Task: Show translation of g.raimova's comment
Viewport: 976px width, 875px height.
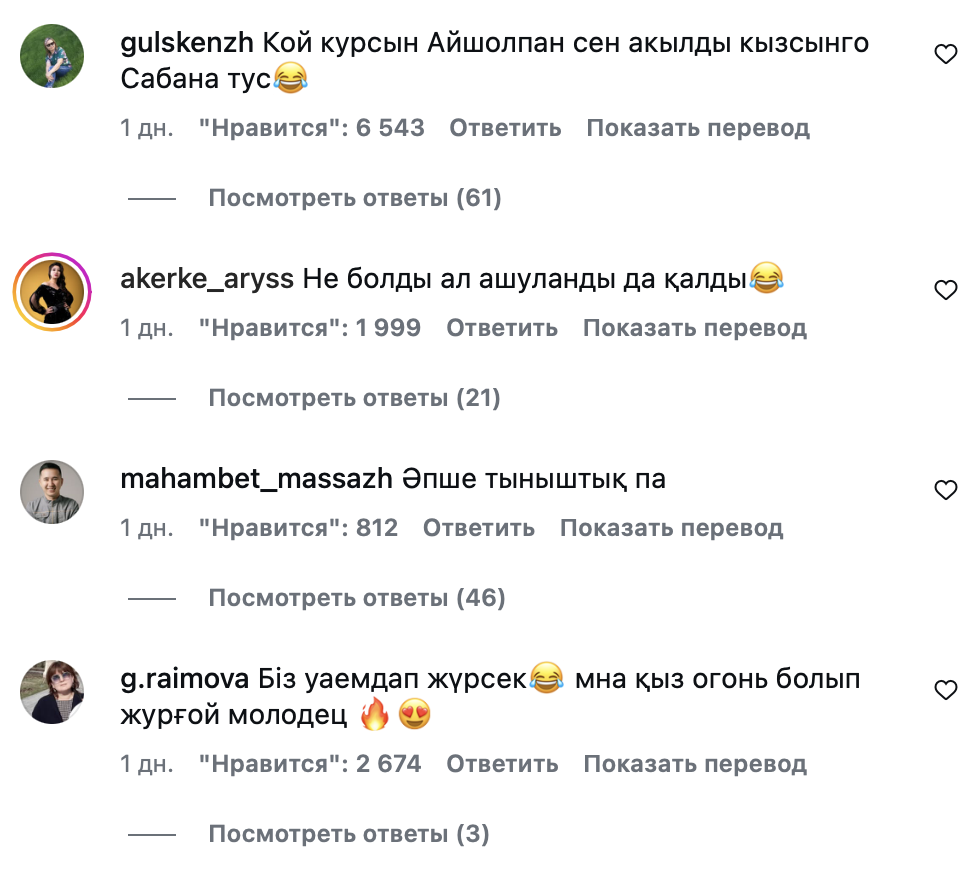Action: [695, 764]
